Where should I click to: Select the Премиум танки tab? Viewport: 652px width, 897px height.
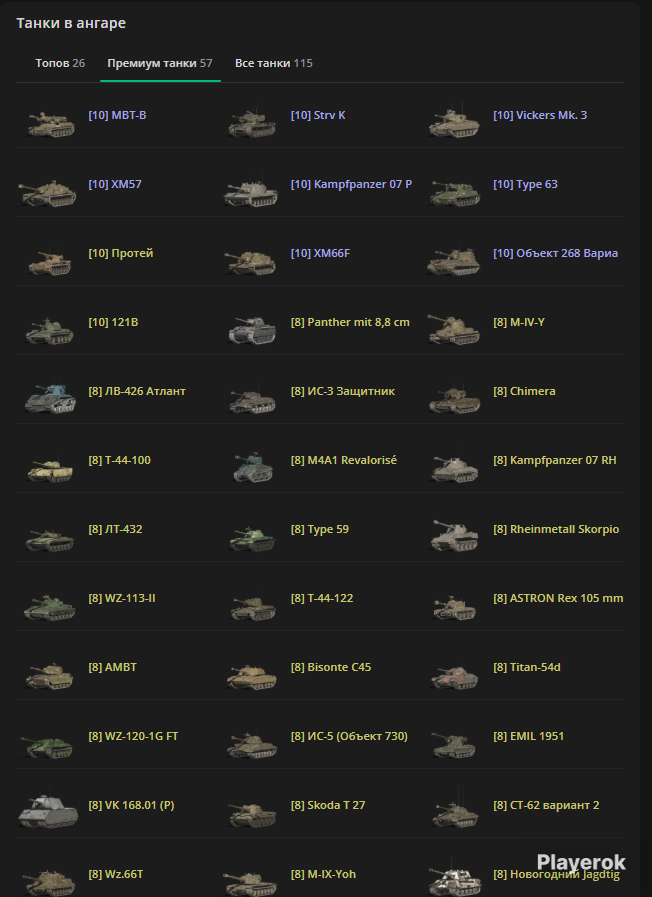coord(160,63)
